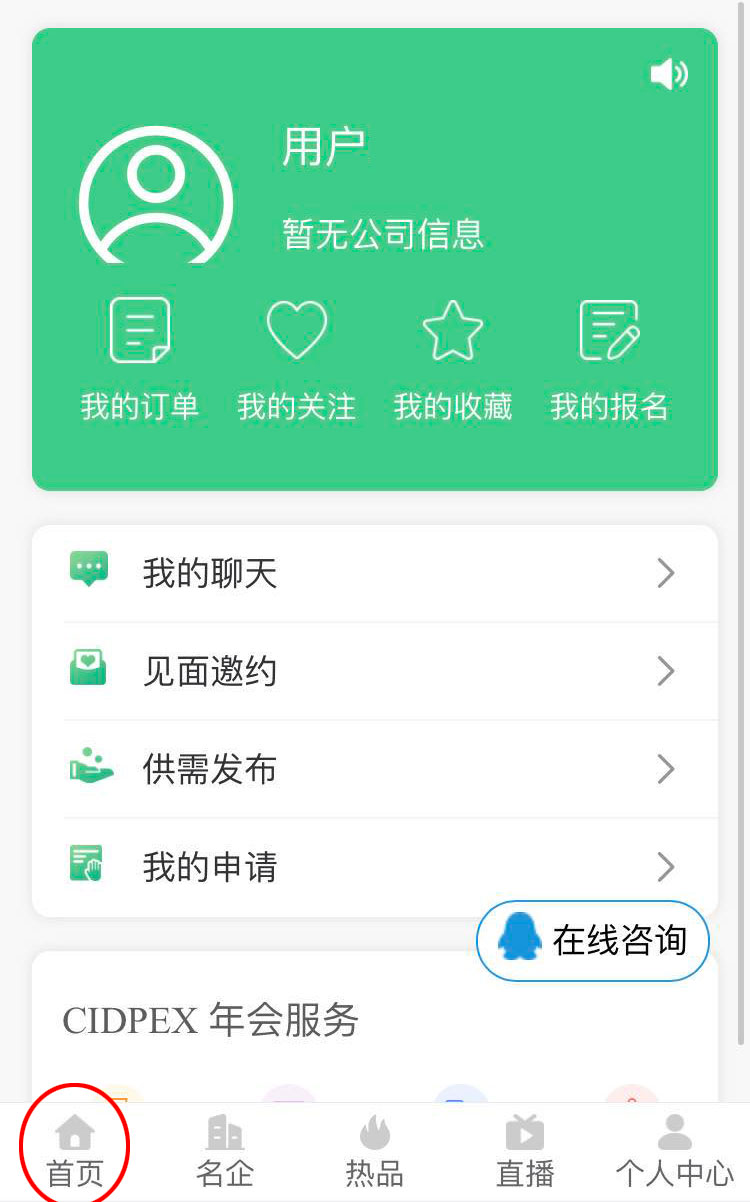750x1202 pixels.
Task: Tap the speaker sound icon
Action: 669,75
